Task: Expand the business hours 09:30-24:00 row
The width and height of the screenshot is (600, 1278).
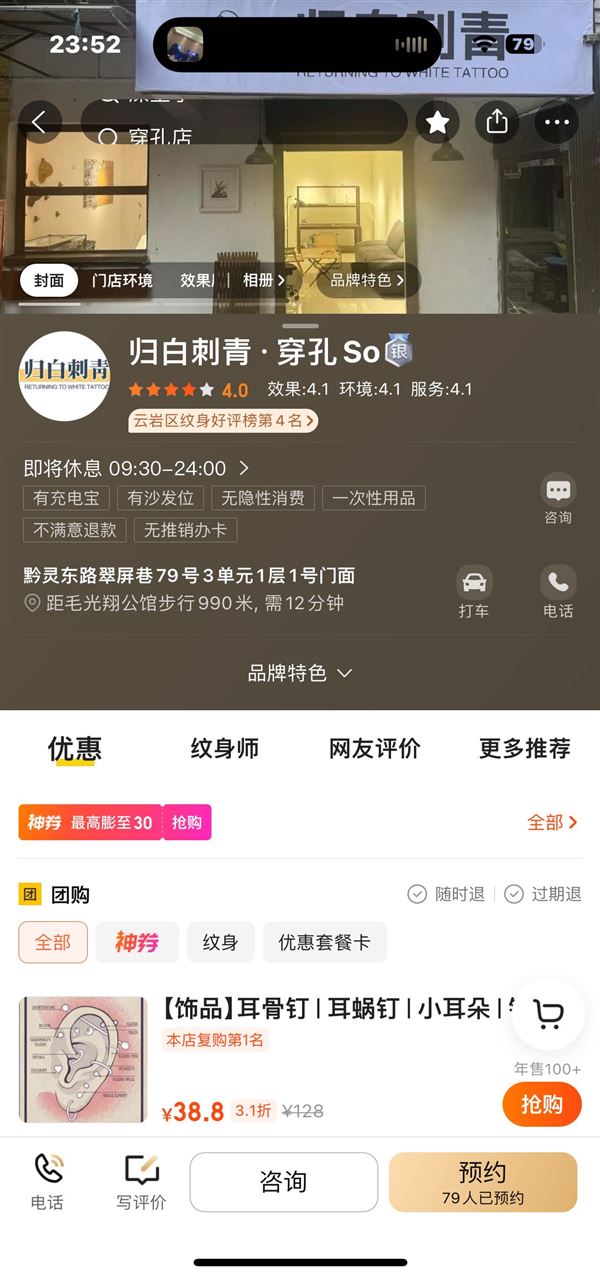Action: pyautogui.click(x=136, y=468)
